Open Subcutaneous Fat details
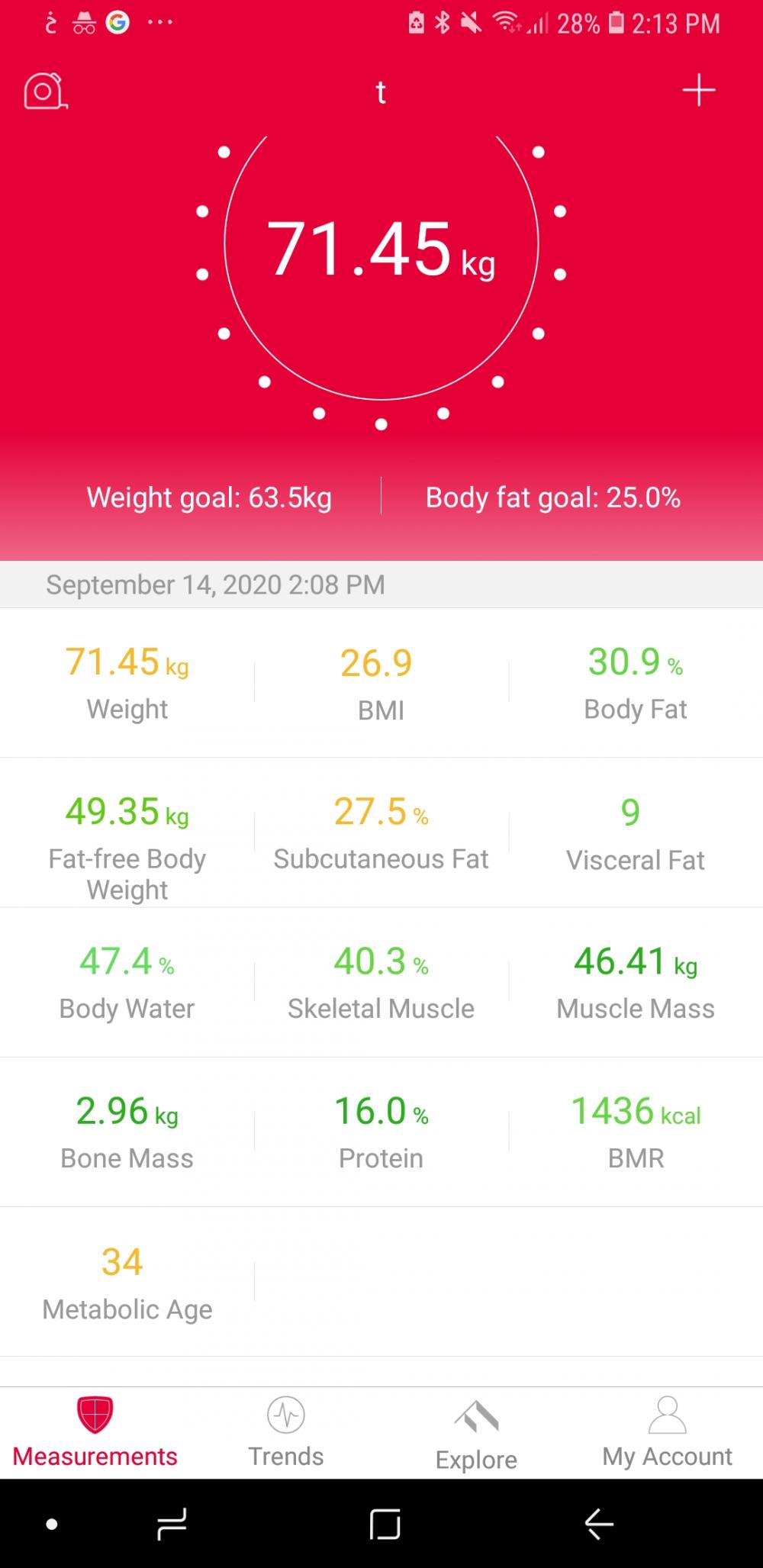 click(381, 832)
